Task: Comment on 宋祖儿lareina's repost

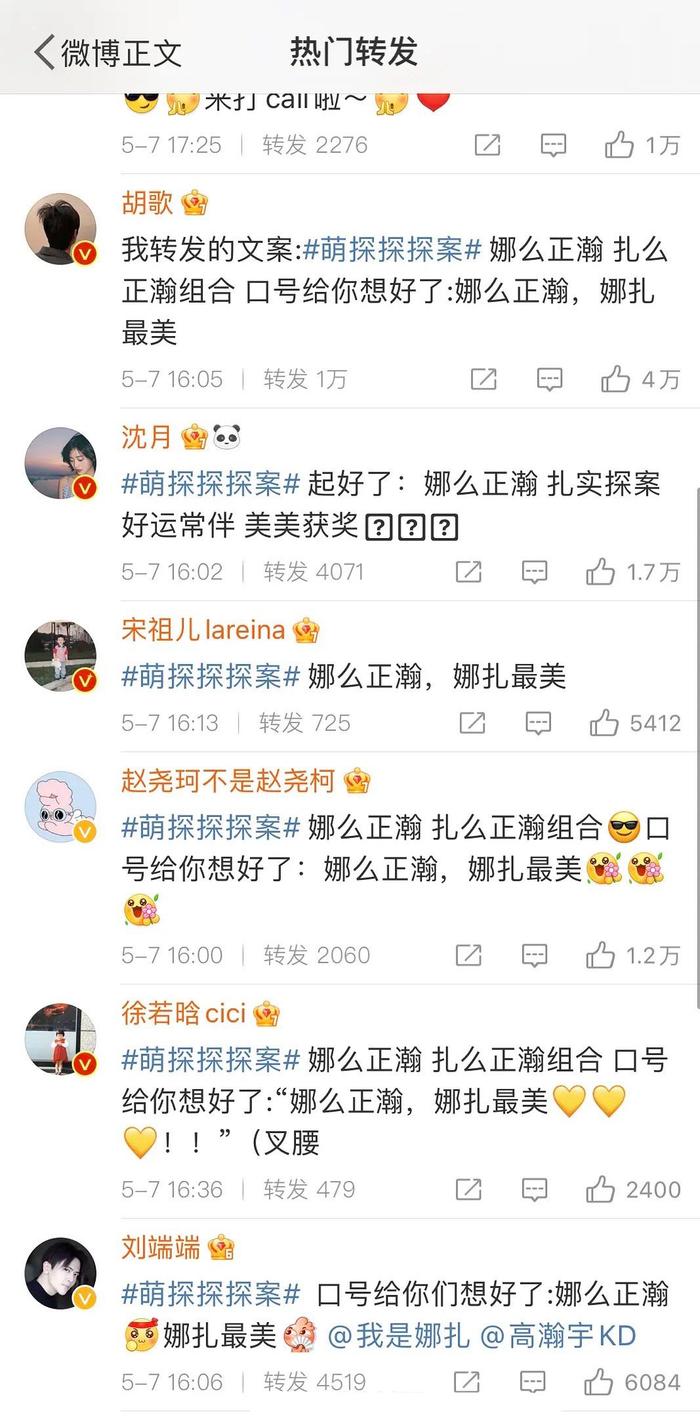Action: [x=538, y=723]
